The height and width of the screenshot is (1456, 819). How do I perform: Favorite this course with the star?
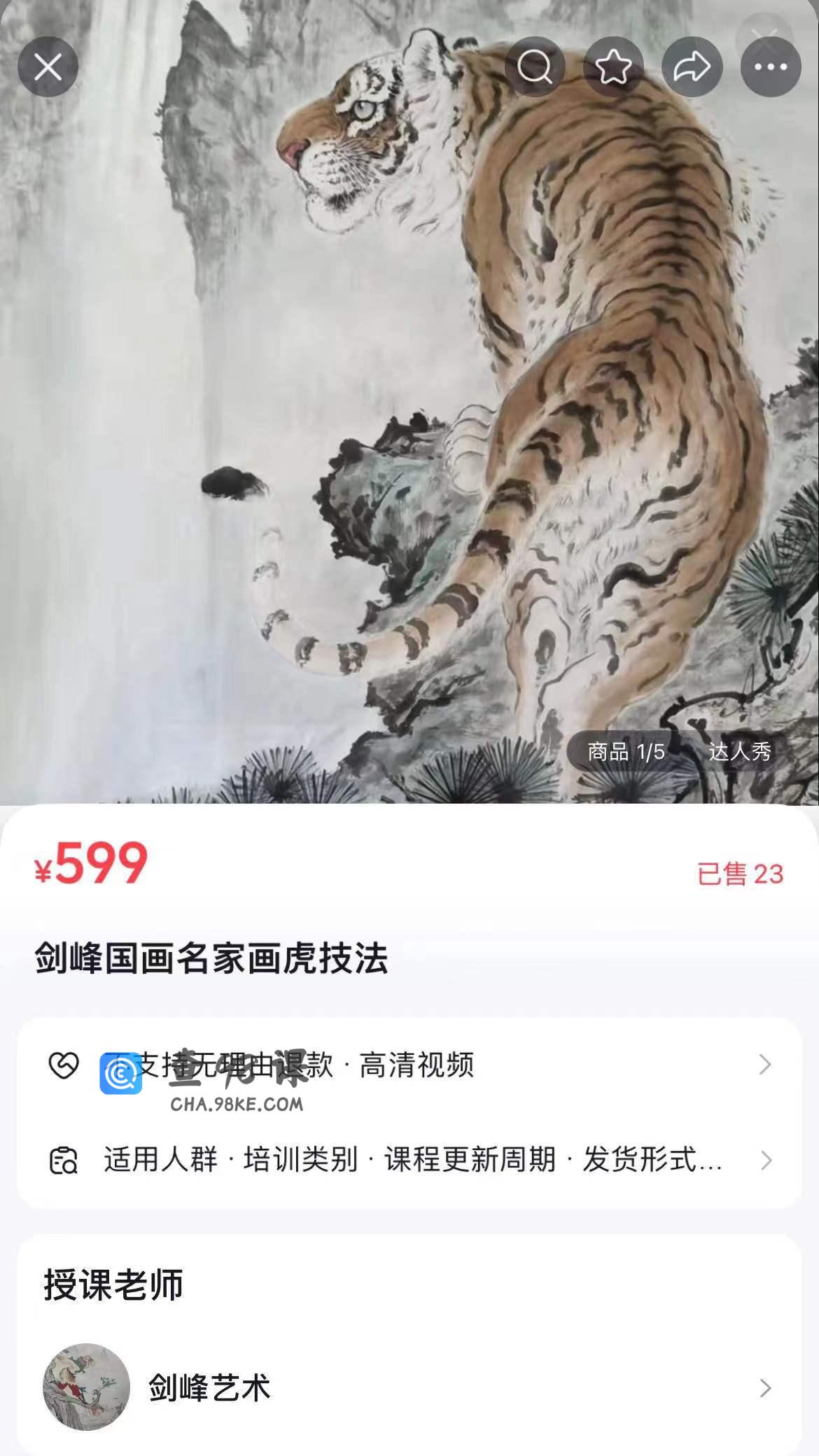613,67
